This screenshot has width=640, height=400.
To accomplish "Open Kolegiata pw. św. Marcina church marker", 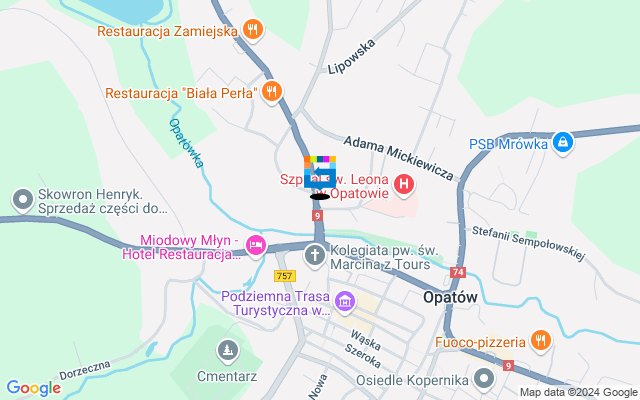I will (x=315, y=254).
